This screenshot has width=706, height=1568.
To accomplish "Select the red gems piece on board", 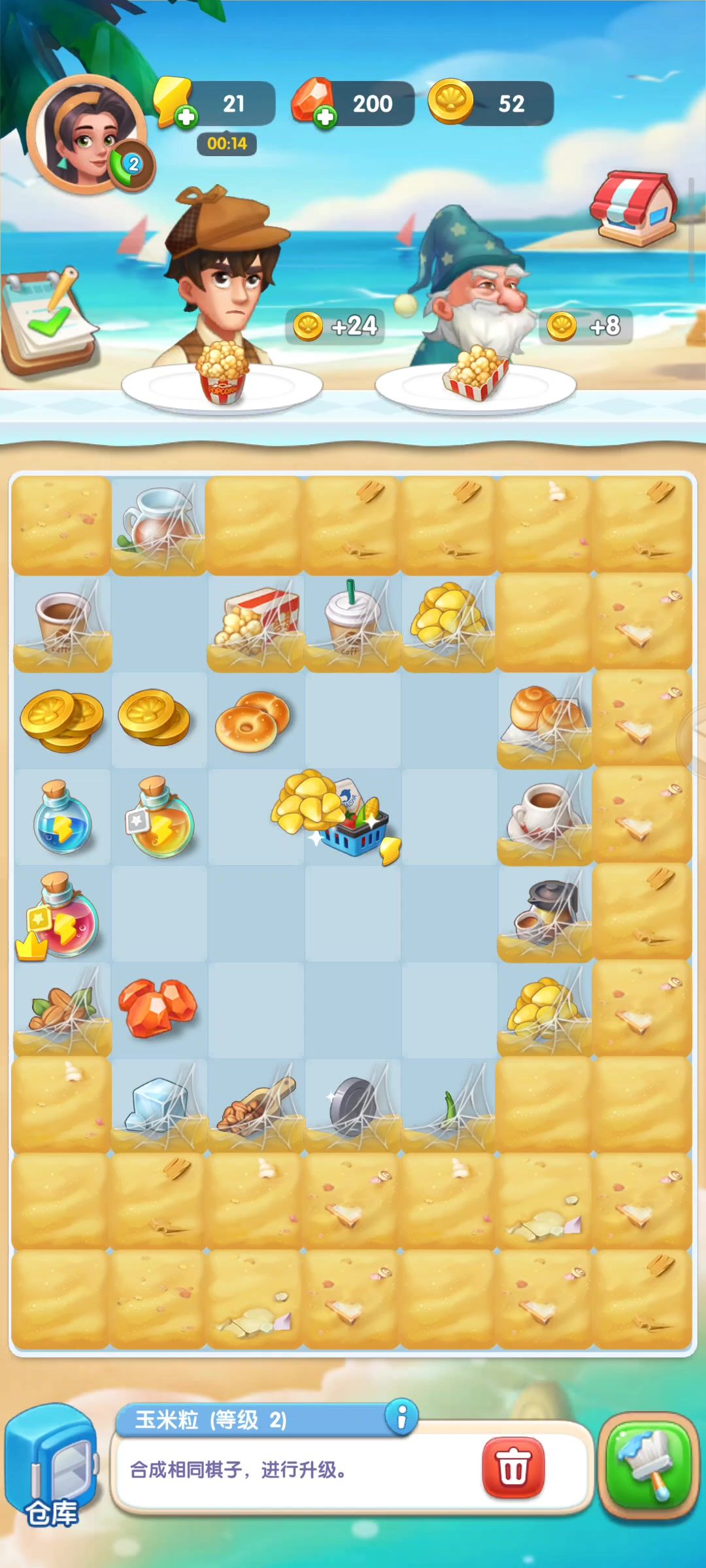I will coord(158,1008).
